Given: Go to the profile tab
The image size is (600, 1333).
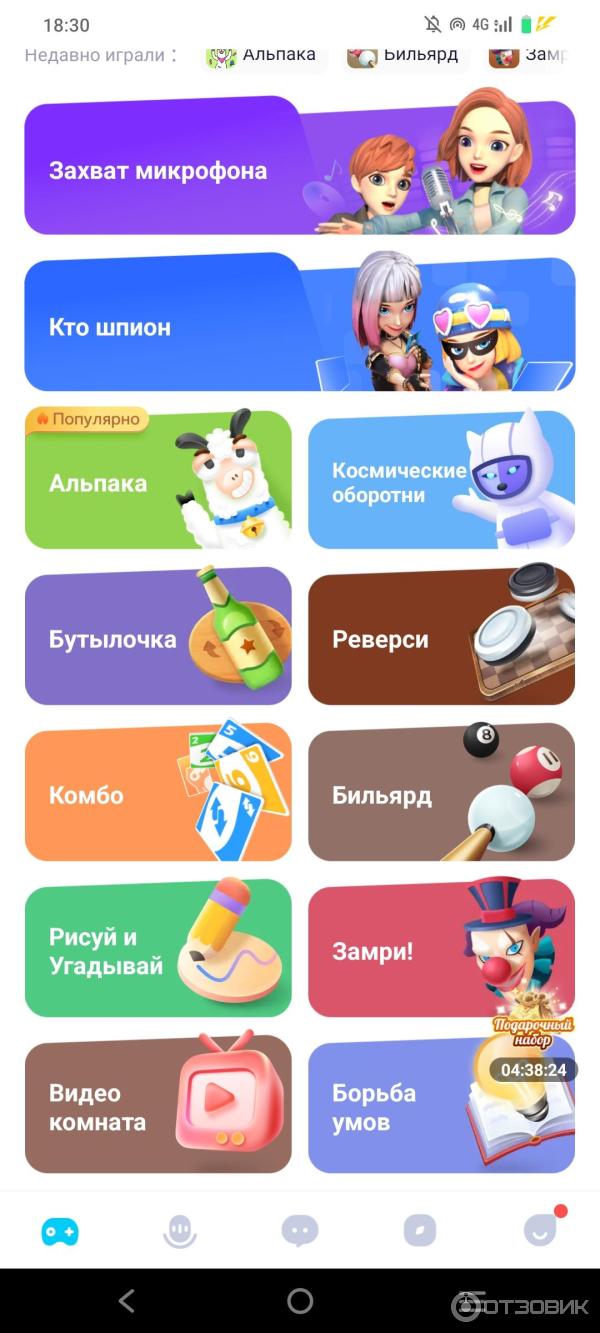Looking at the screenshot, I should pos(540,1231).
